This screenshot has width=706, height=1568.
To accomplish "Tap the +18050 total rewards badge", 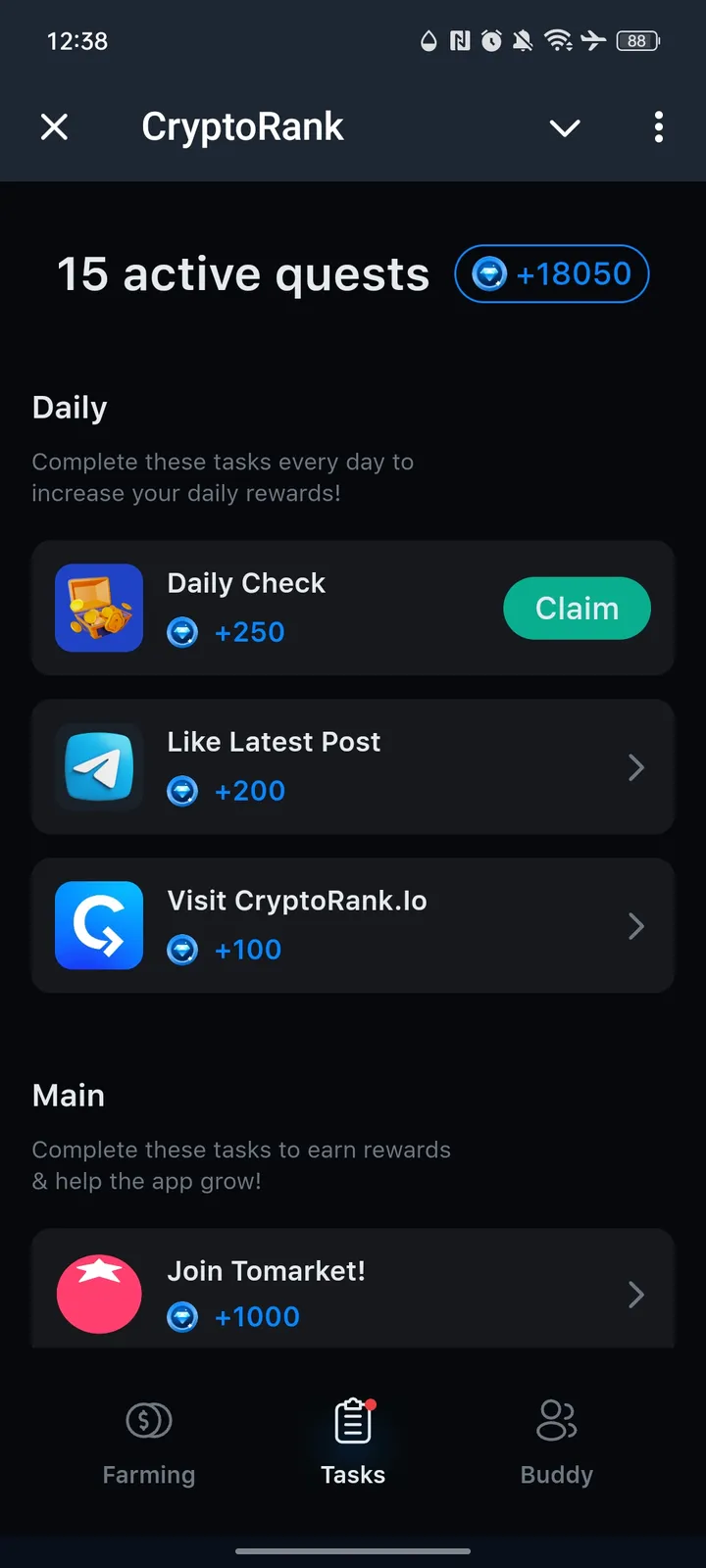I will tap(551, 274).
